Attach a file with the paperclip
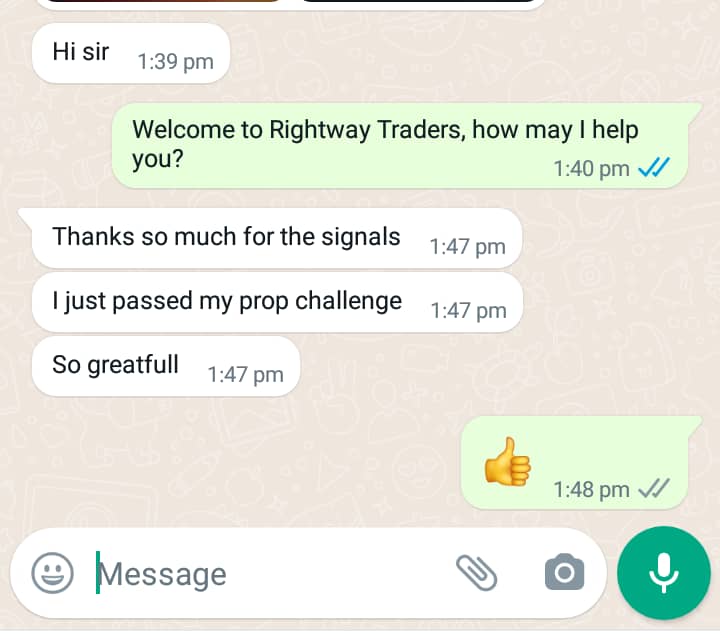 click(477, 573)
